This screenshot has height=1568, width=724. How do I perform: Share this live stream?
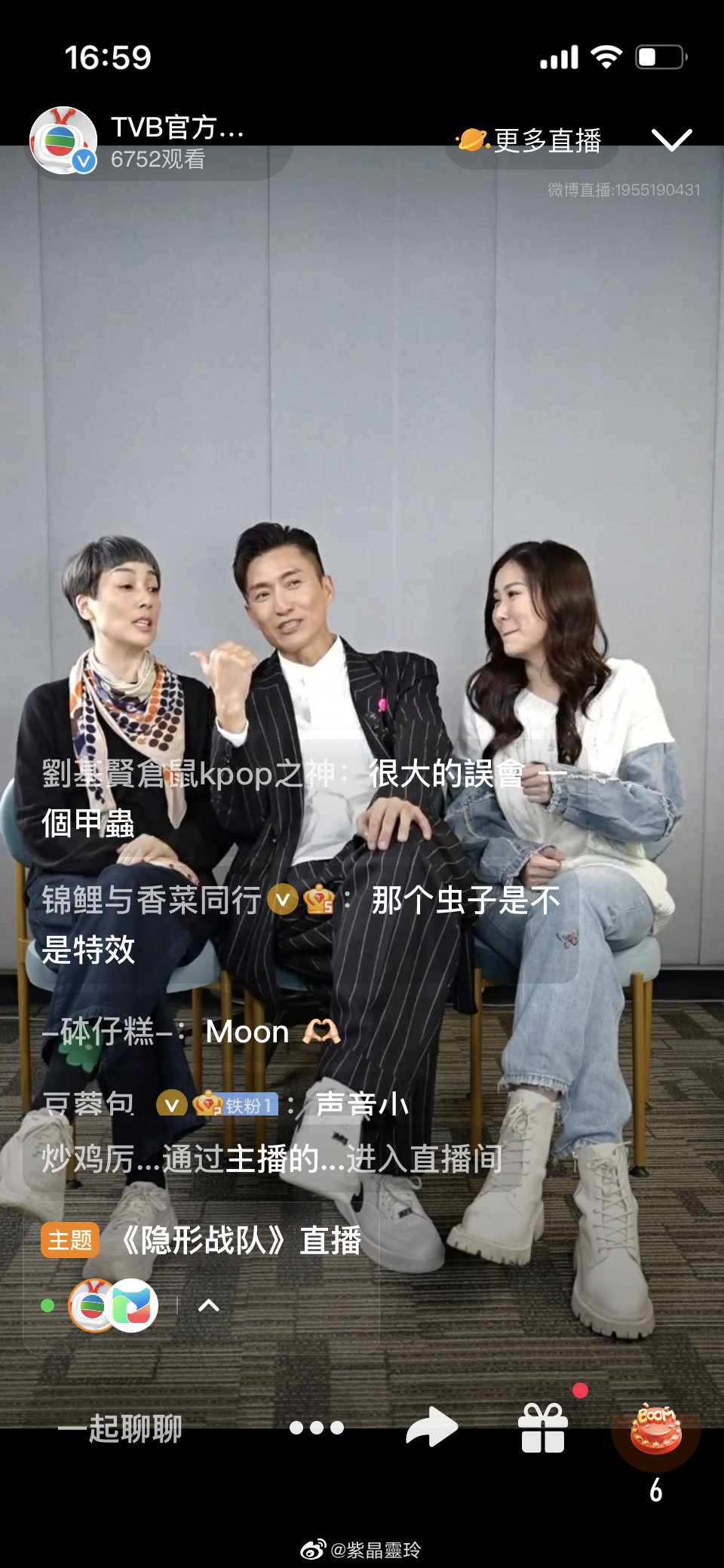(x=431, y=1427)
